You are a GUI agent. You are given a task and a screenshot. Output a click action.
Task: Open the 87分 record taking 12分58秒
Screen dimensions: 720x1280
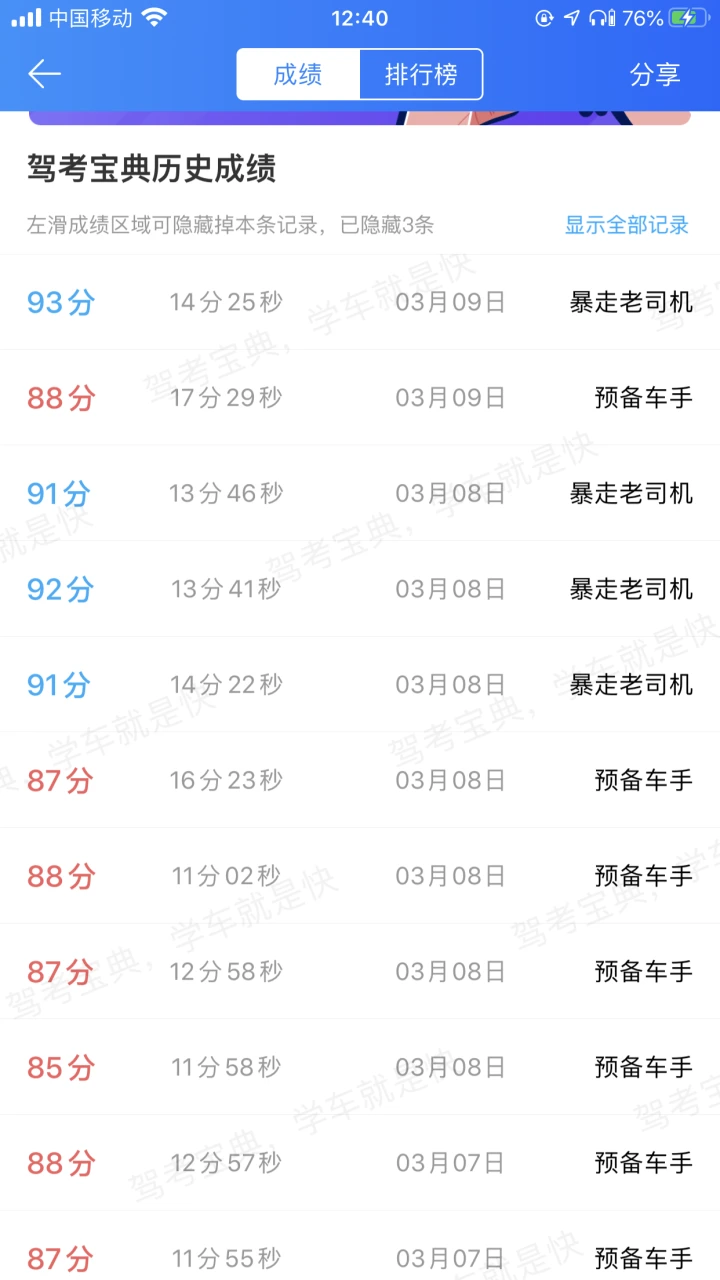[360, 971]
